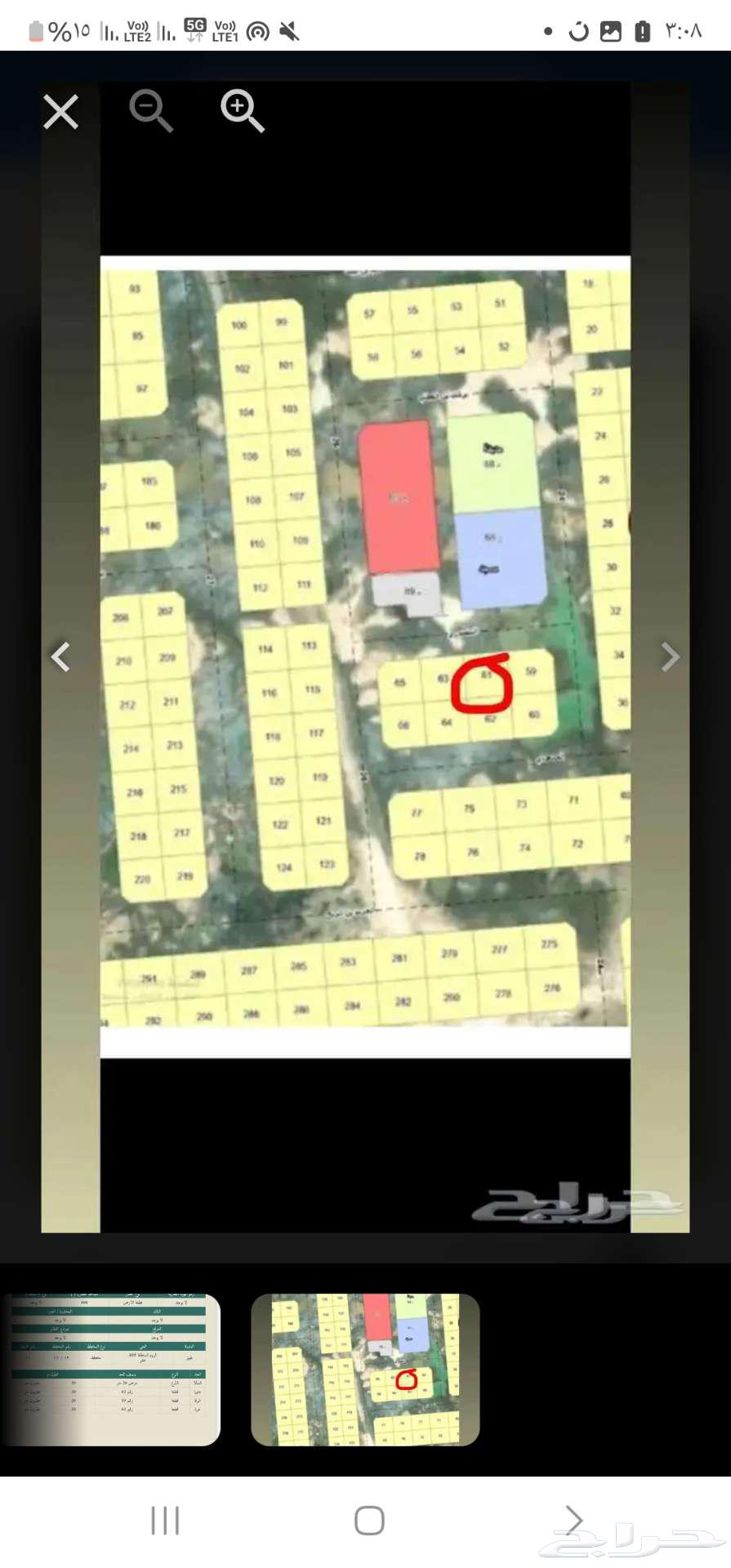
Task: Go back to previous image with left arrow
Action: (60, 657)
